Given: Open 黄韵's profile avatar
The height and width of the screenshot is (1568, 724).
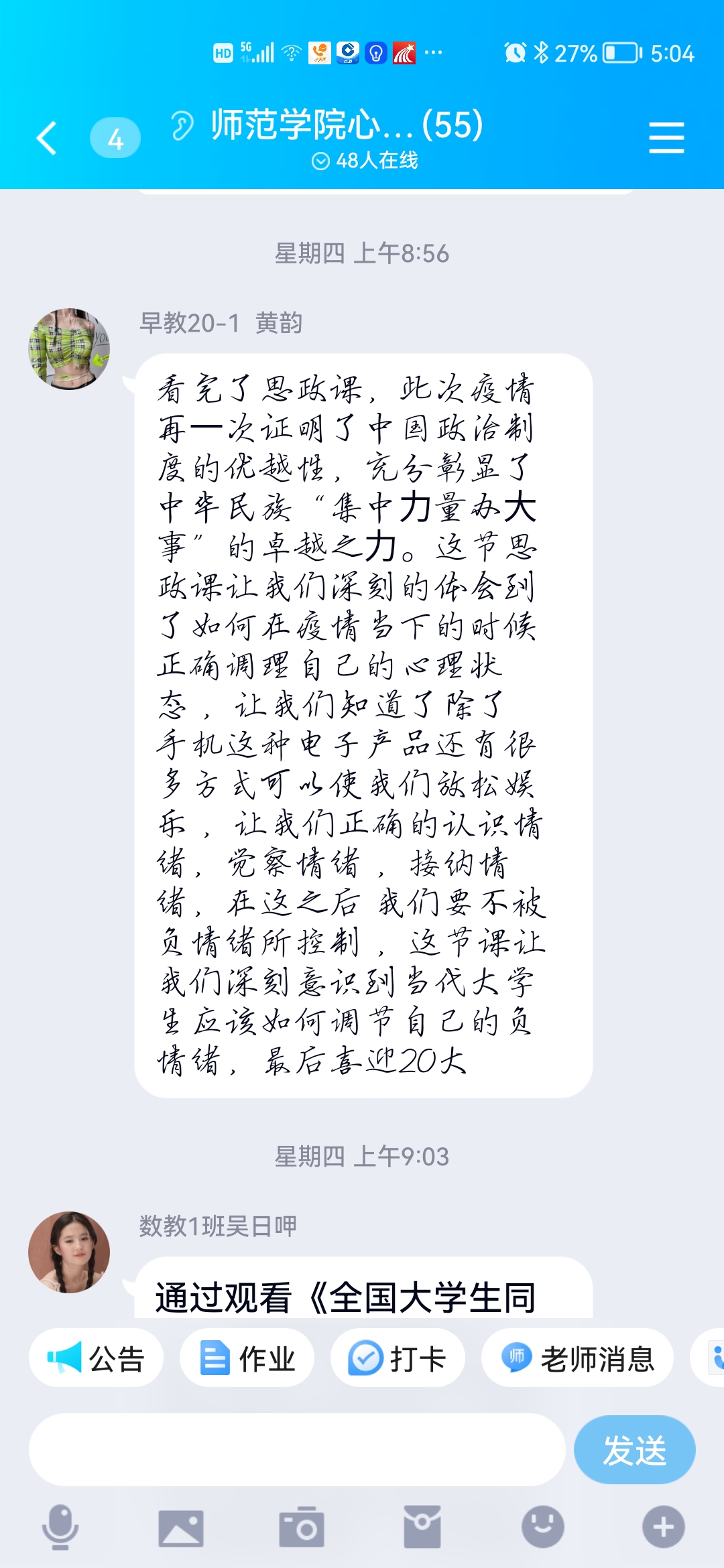Looking at the screenshot, I should pos(69,348).
